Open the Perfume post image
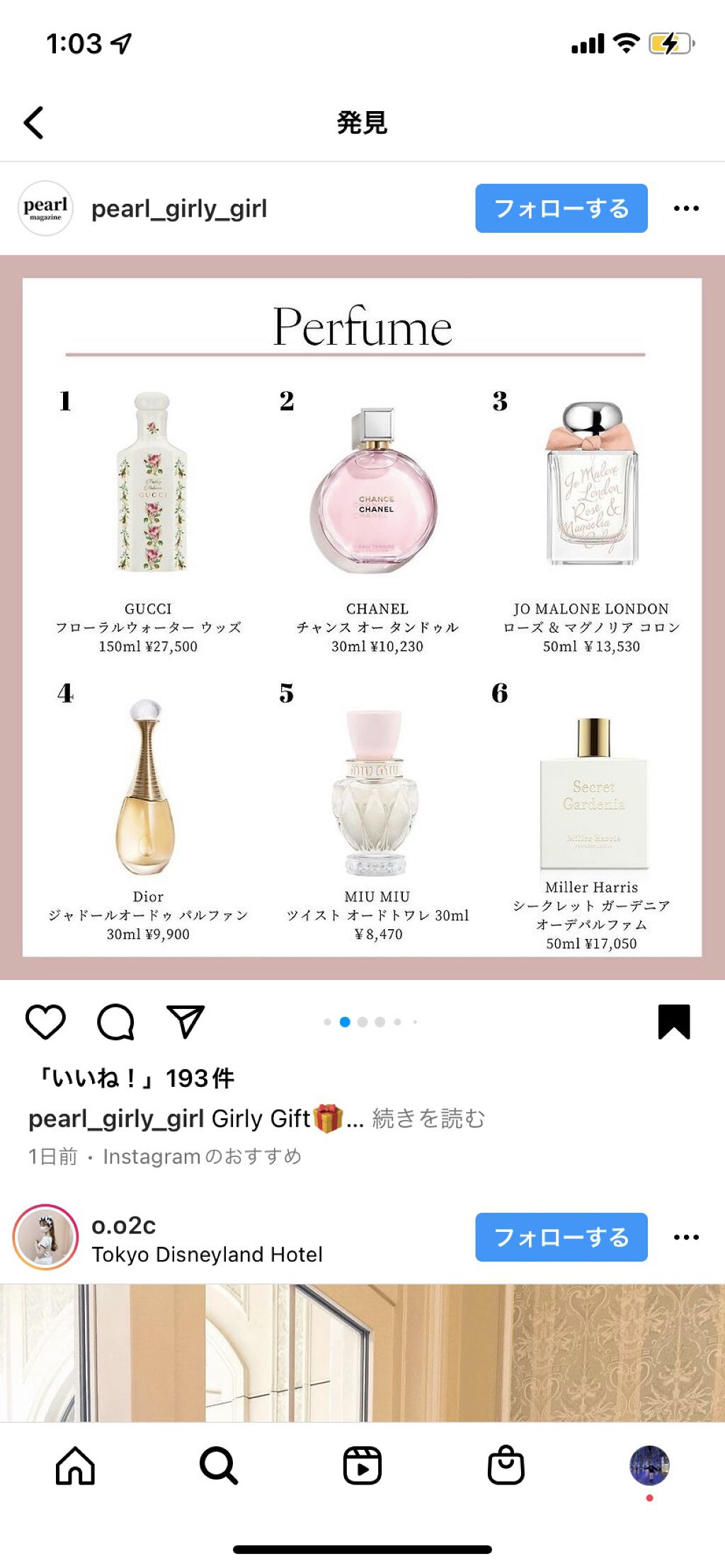The height and width of the screenshot is (1568, 725). (362, 617)
